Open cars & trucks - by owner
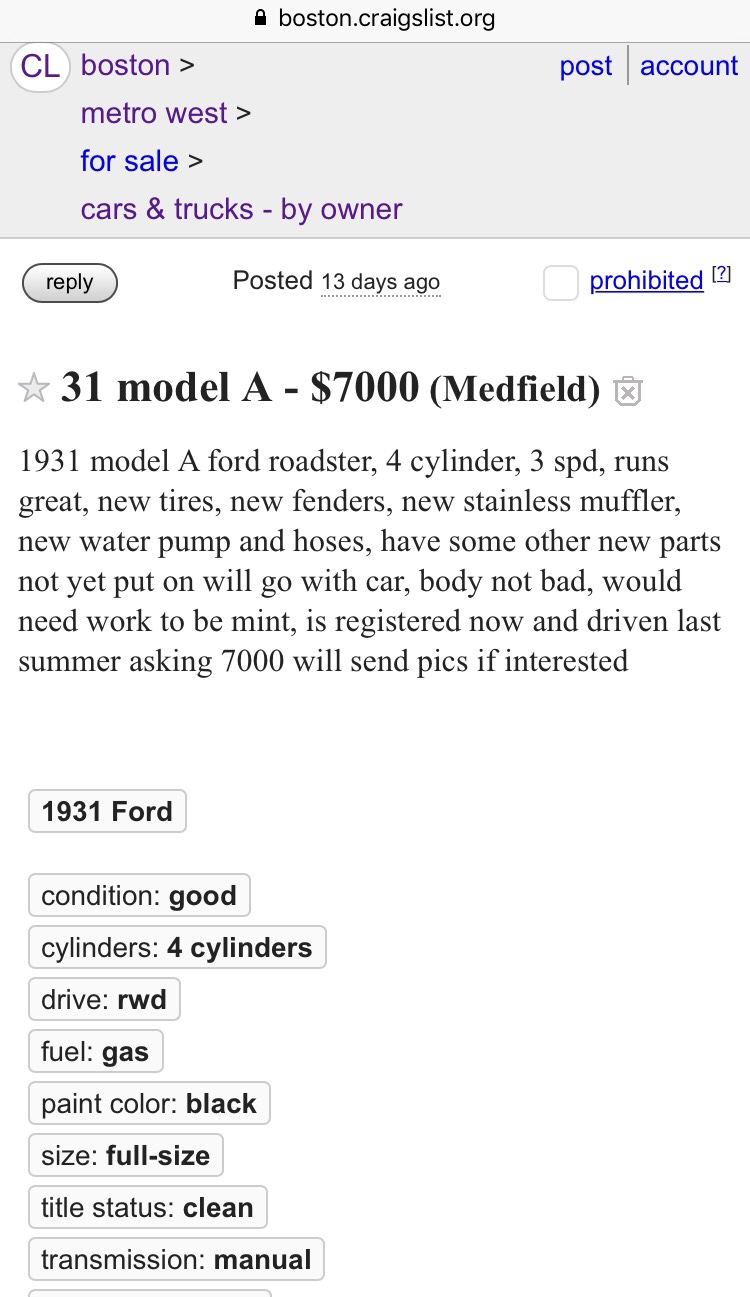The image size is (750, 1297). (x=241, y=209)
